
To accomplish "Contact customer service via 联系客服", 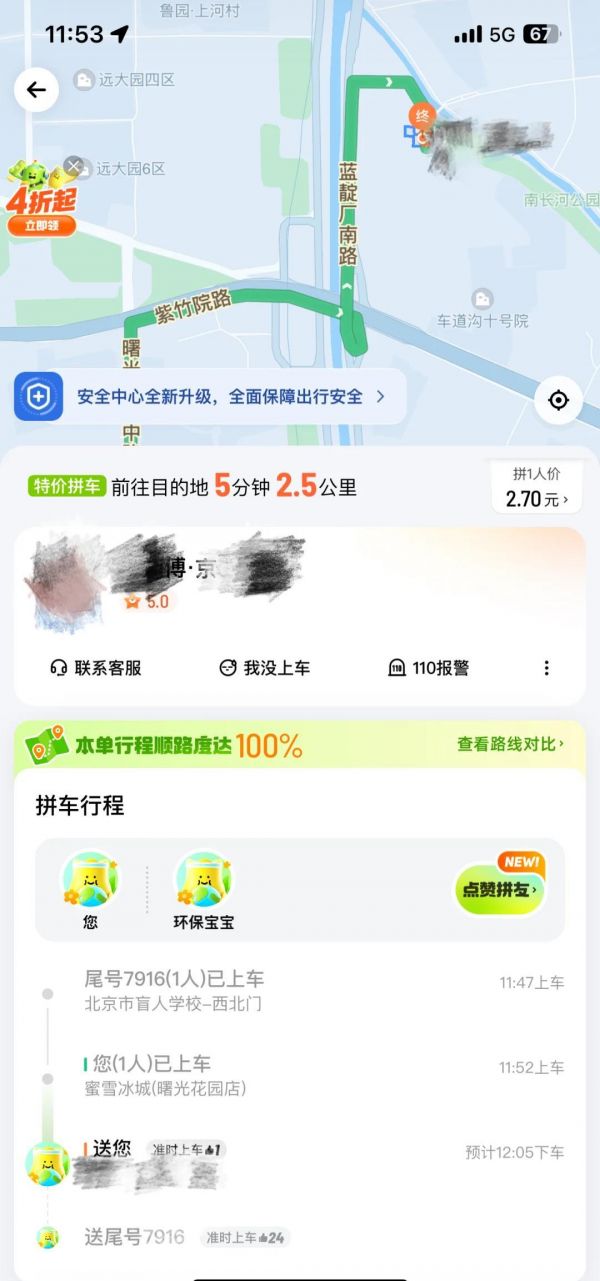I will coord(96,668).
